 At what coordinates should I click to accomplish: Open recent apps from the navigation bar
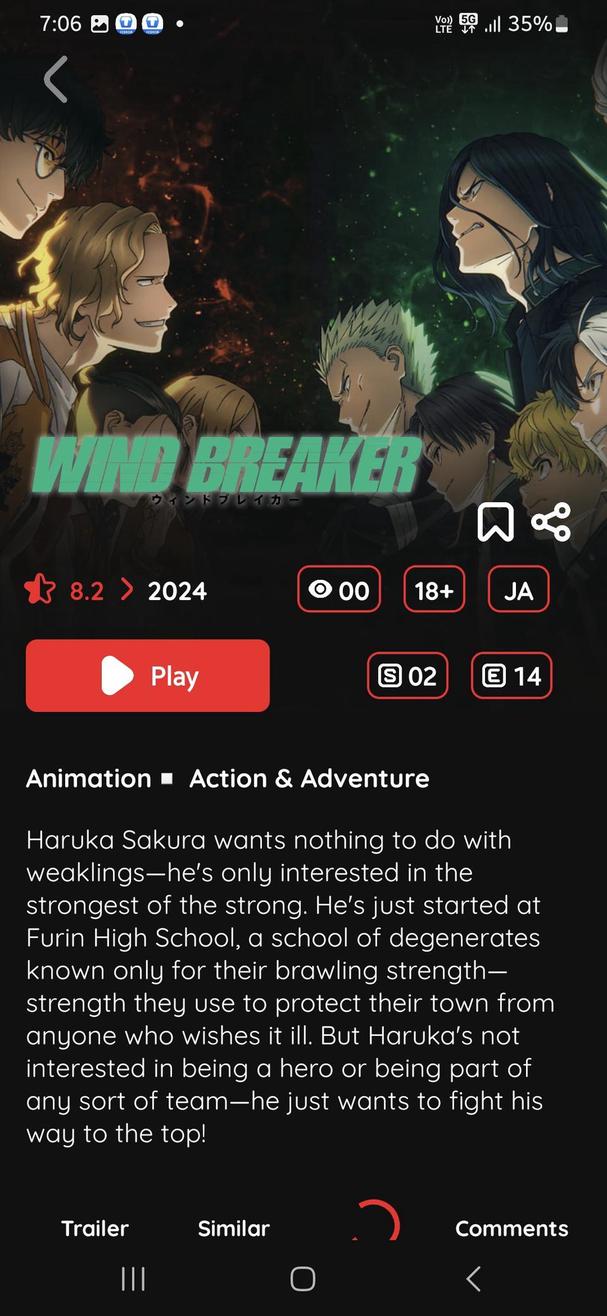pos(133,1278)
